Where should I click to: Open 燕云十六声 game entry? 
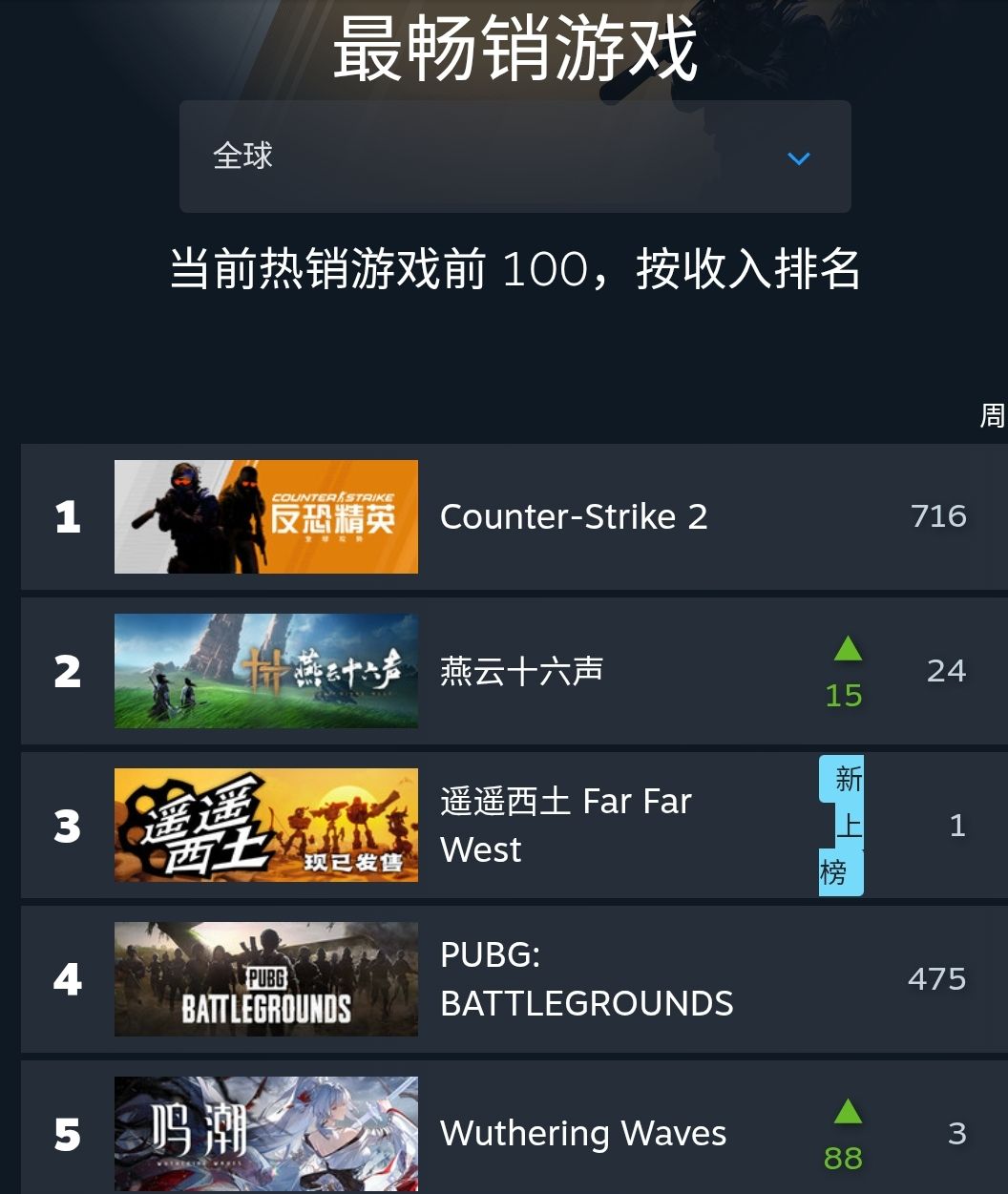click(521, 671)
